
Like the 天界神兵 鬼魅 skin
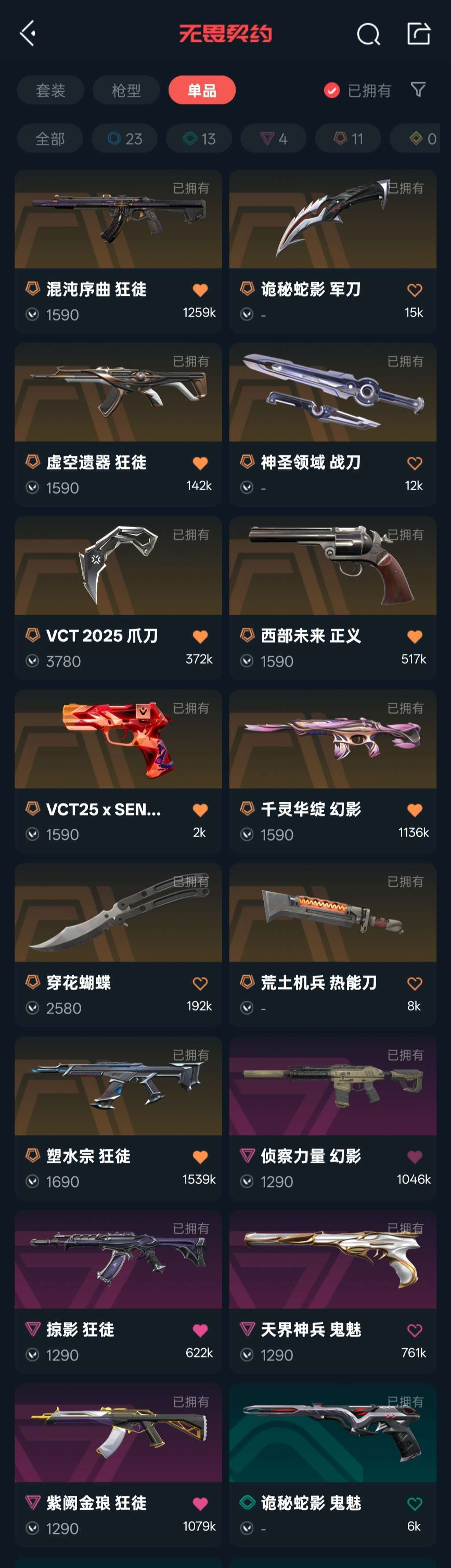coord(414,1330)
